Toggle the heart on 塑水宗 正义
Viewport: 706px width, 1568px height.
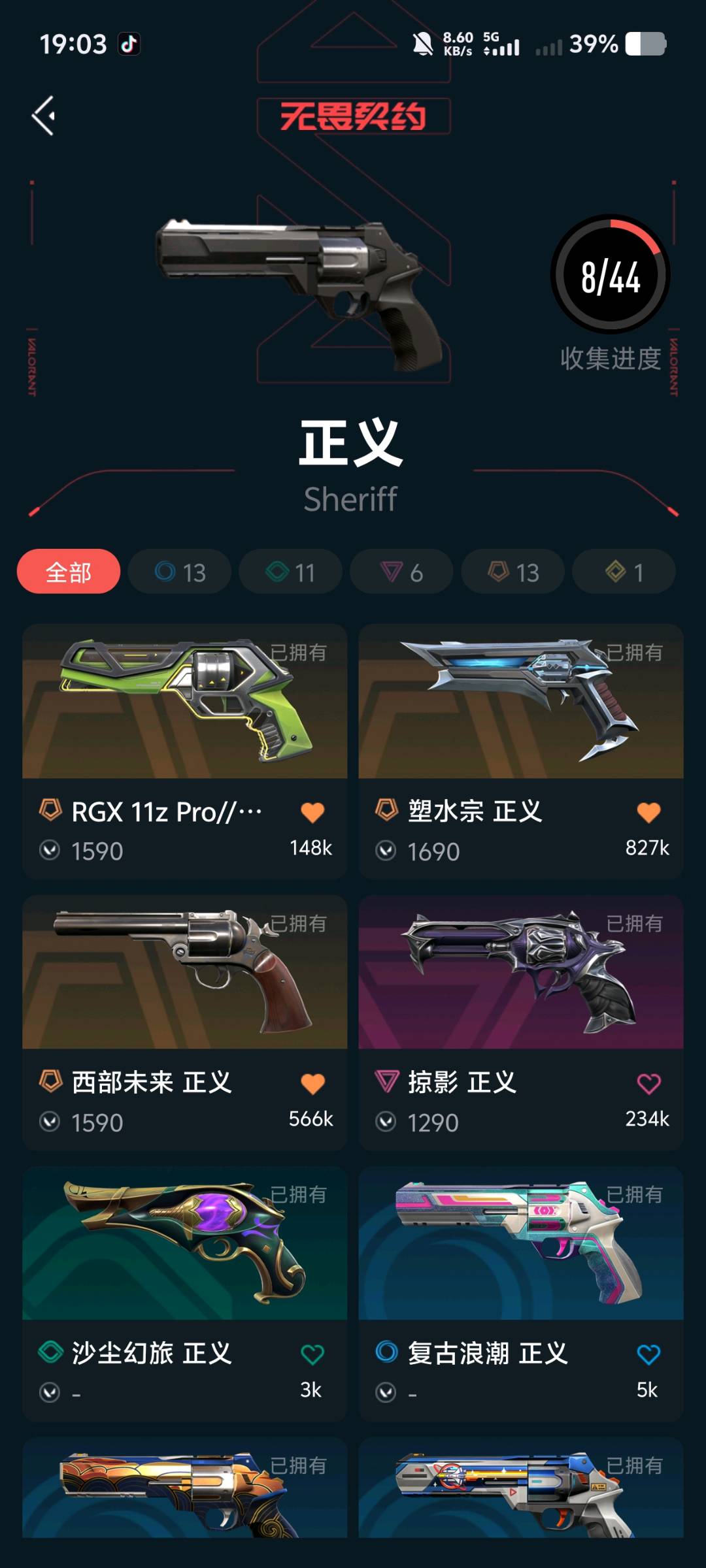[648, 812]
